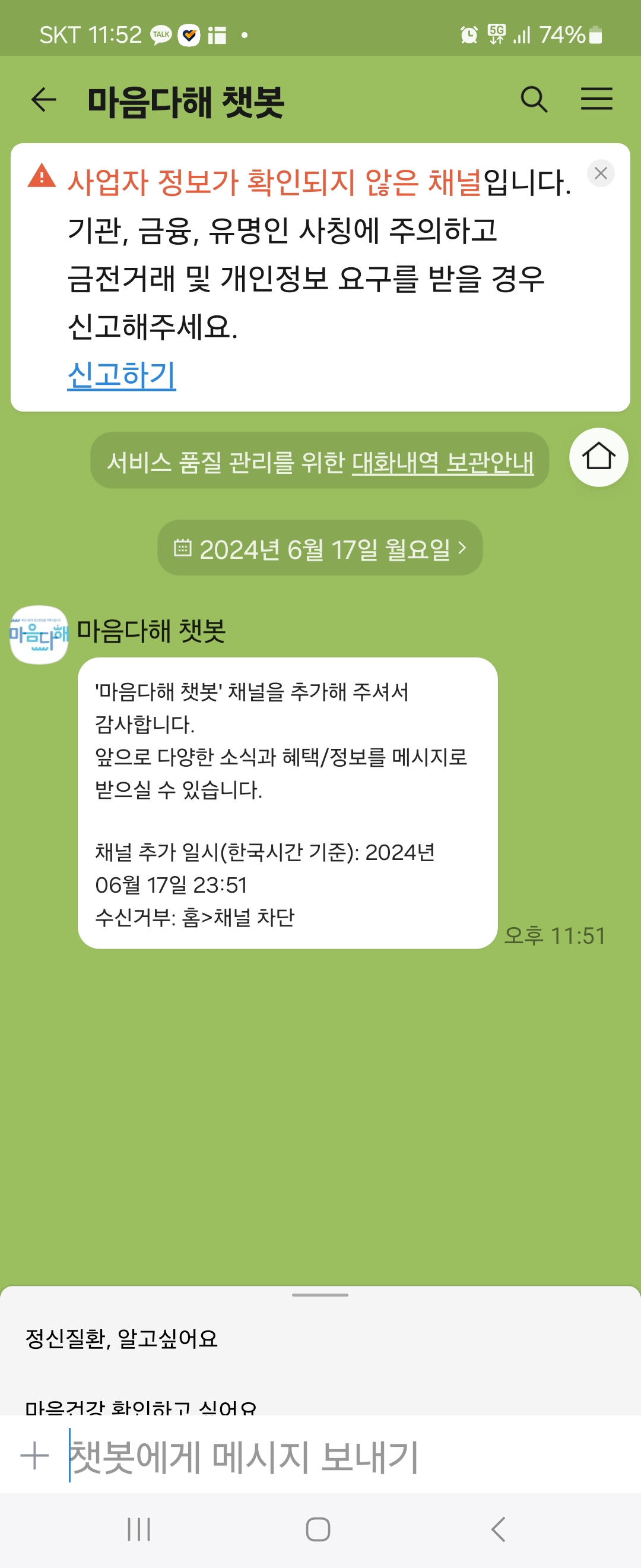Screen dimensions: 641x1568
Task: Open the date picker for 2024년 6월 17일
Action: coord(320,548)
